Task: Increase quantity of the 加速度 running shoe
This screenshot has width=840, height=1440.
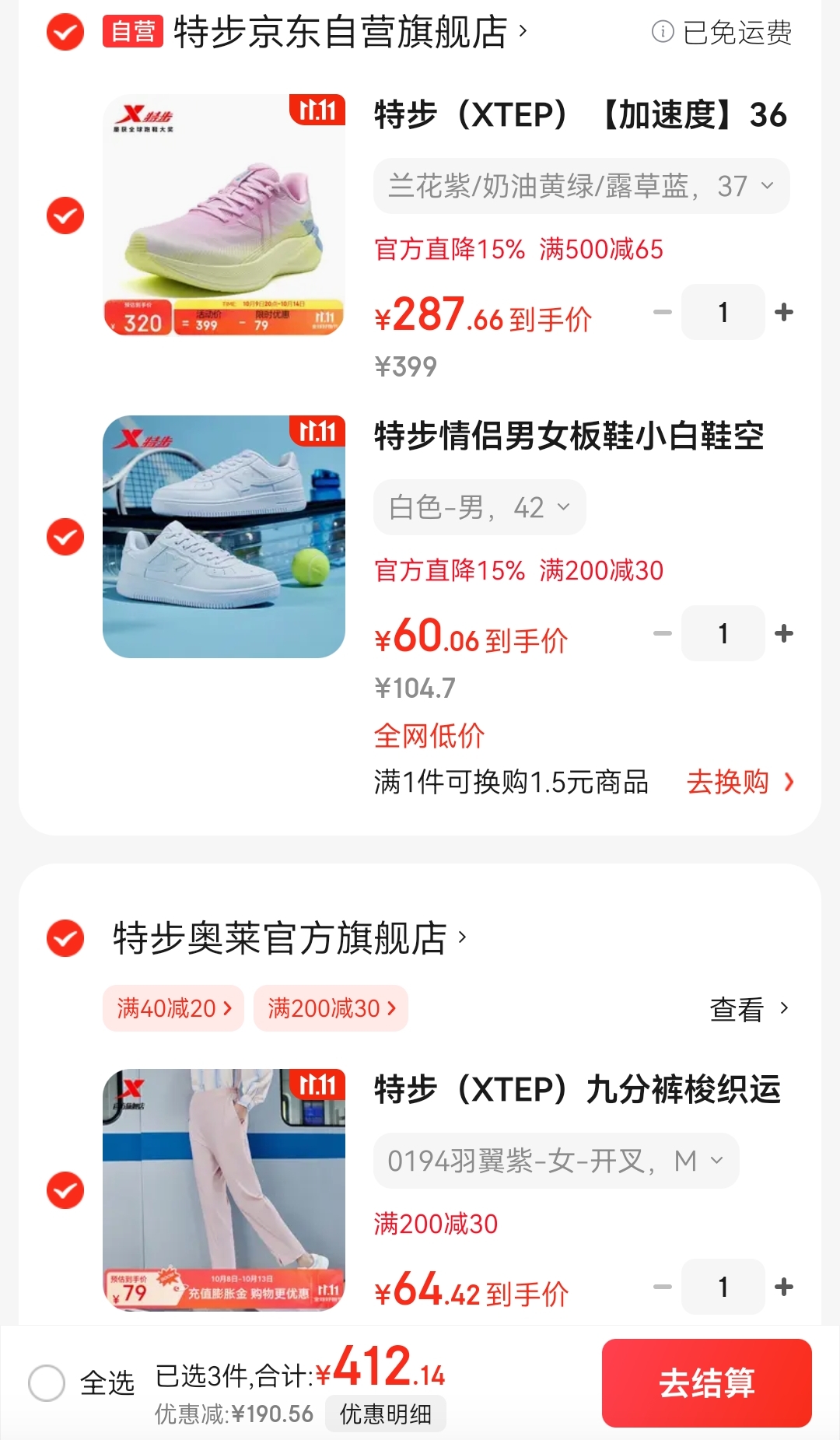Action: (x=784, y=312)
